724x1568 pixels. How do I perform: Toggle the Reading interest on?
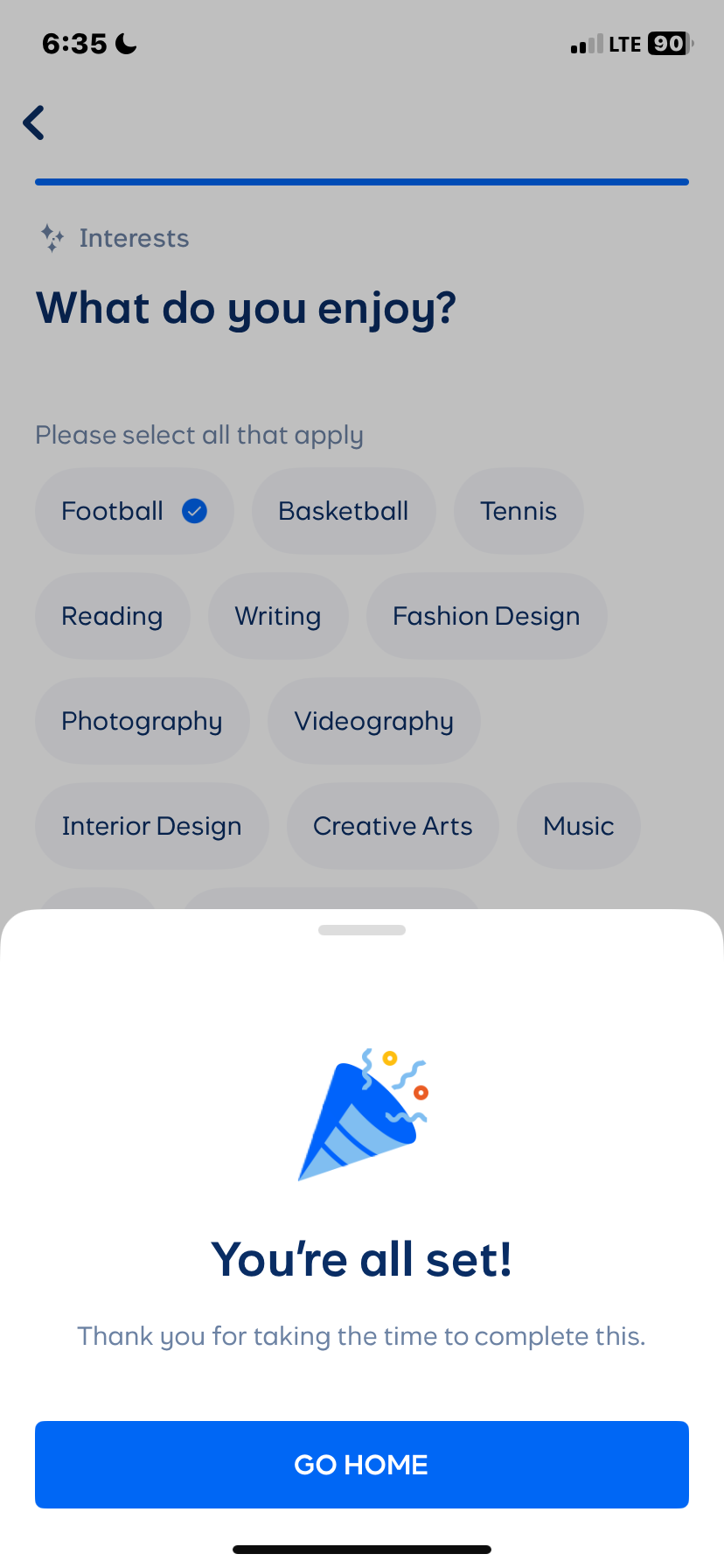point(112,616)
